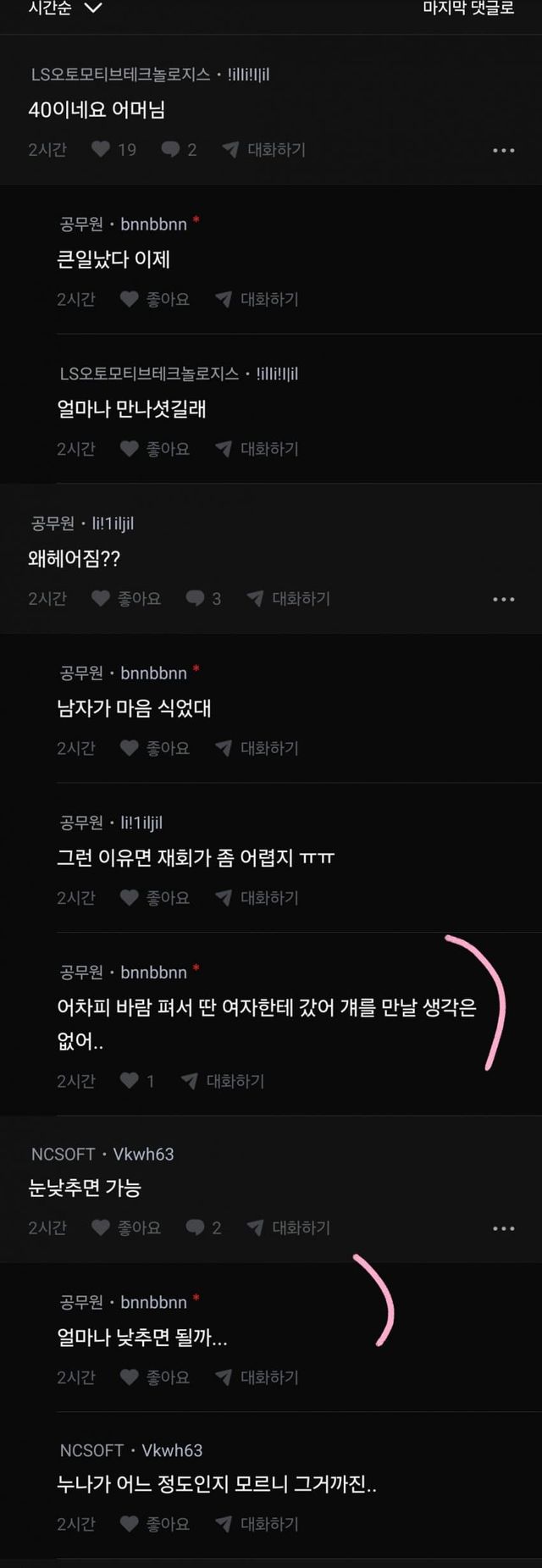Open overflow menu for "40이네요 어머님" comment

(x=503, y=151)
